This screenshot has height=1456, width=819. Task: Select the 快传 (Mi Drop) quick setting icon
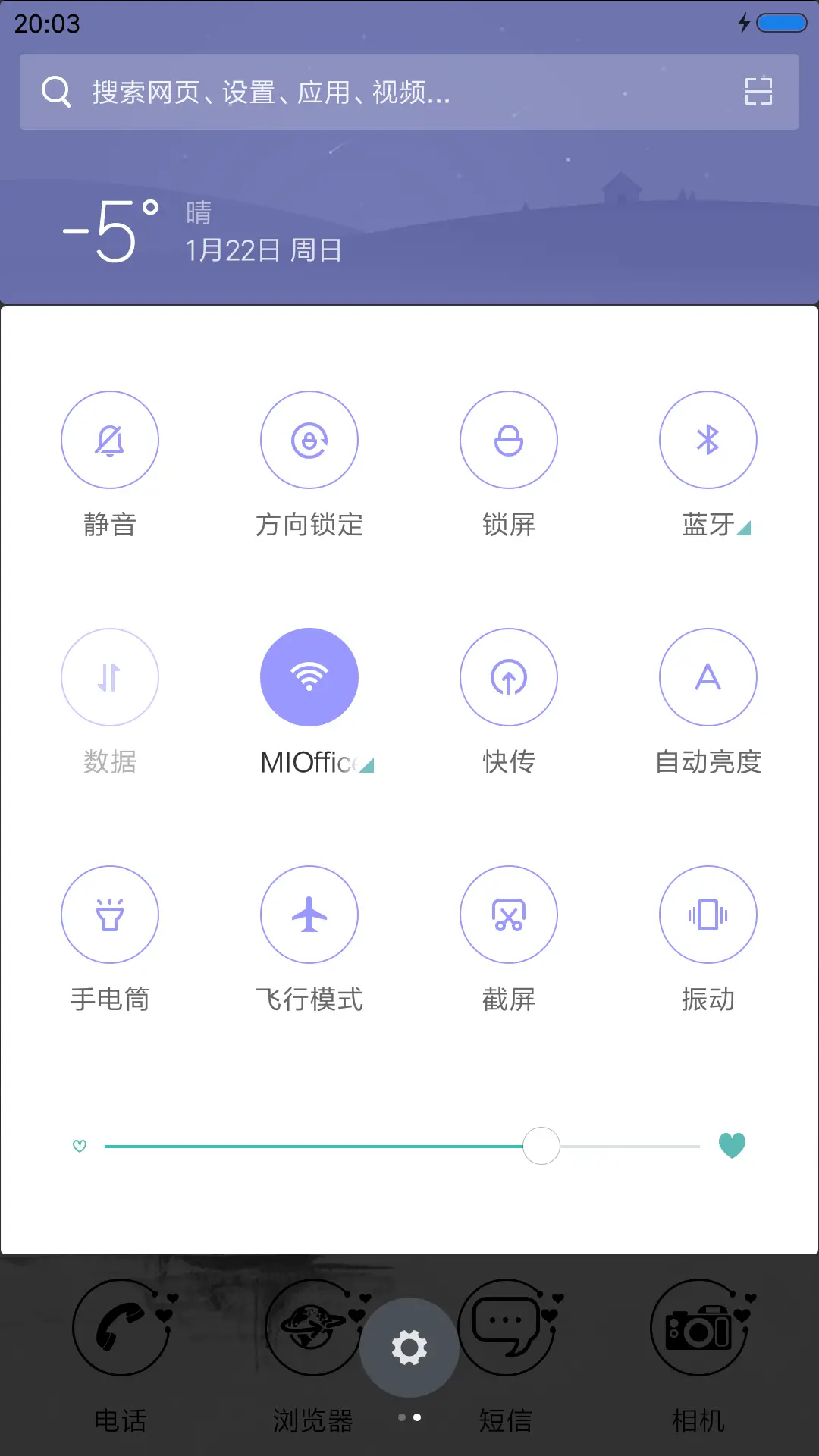click(509, 677)
